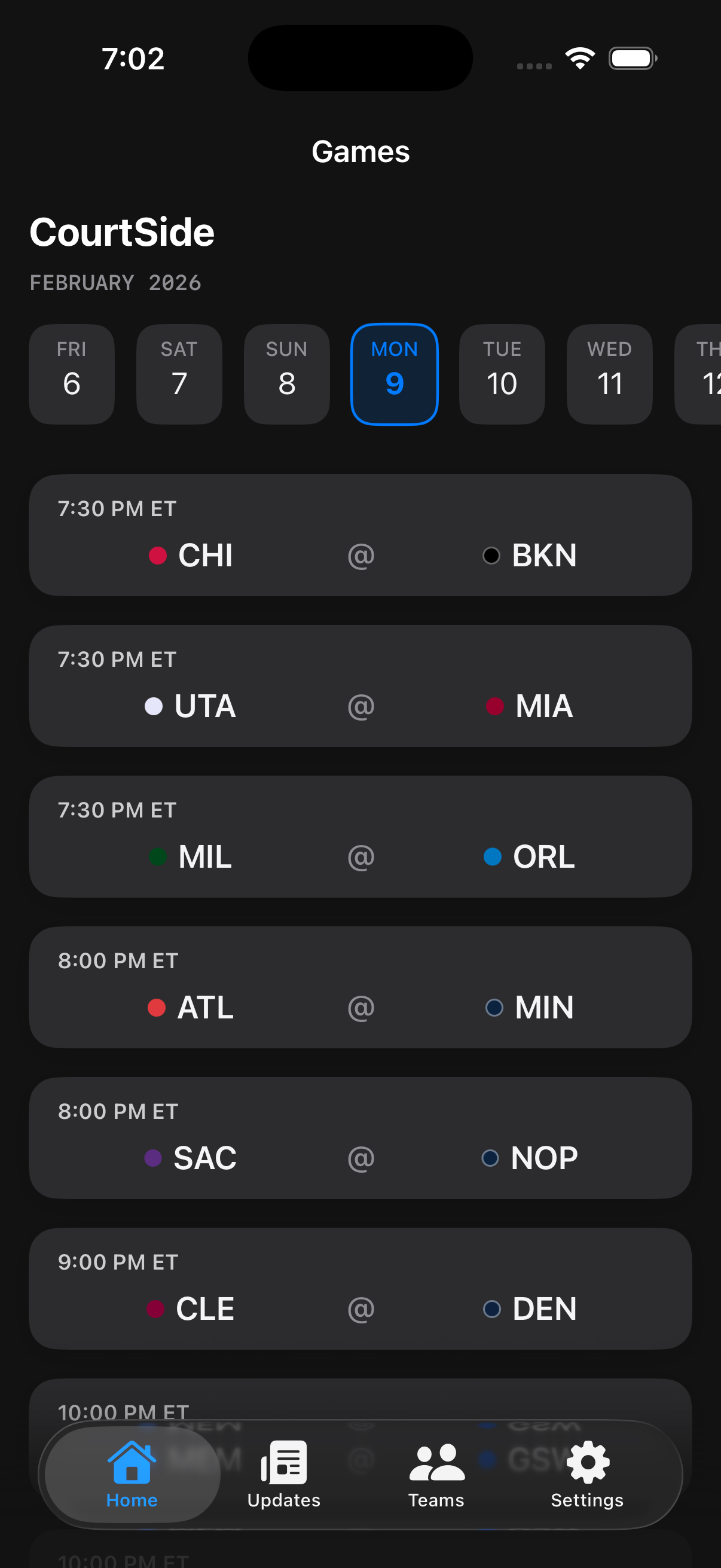
Task: Switch to the Updates tab
Action: point(283,1479)
